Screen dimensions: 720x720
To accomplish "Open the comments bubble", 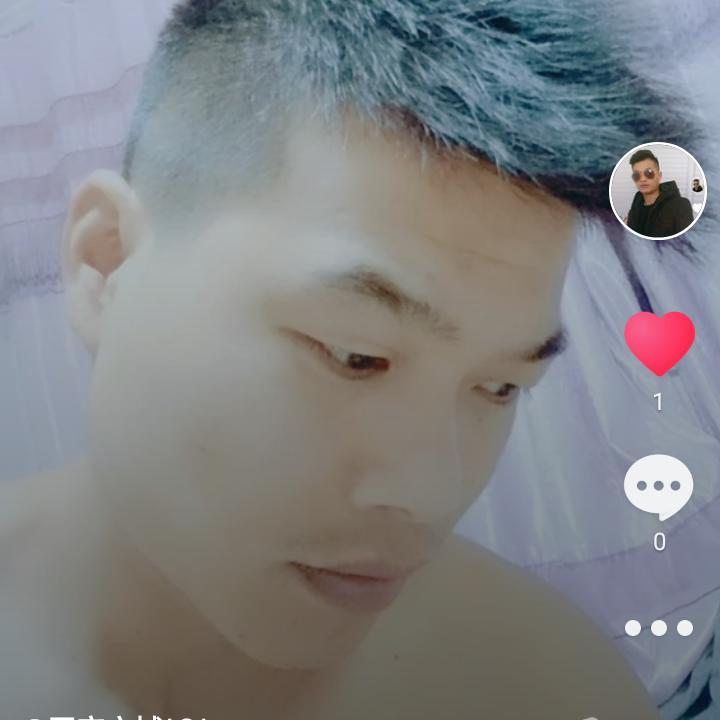I will (x=658, y=487).
